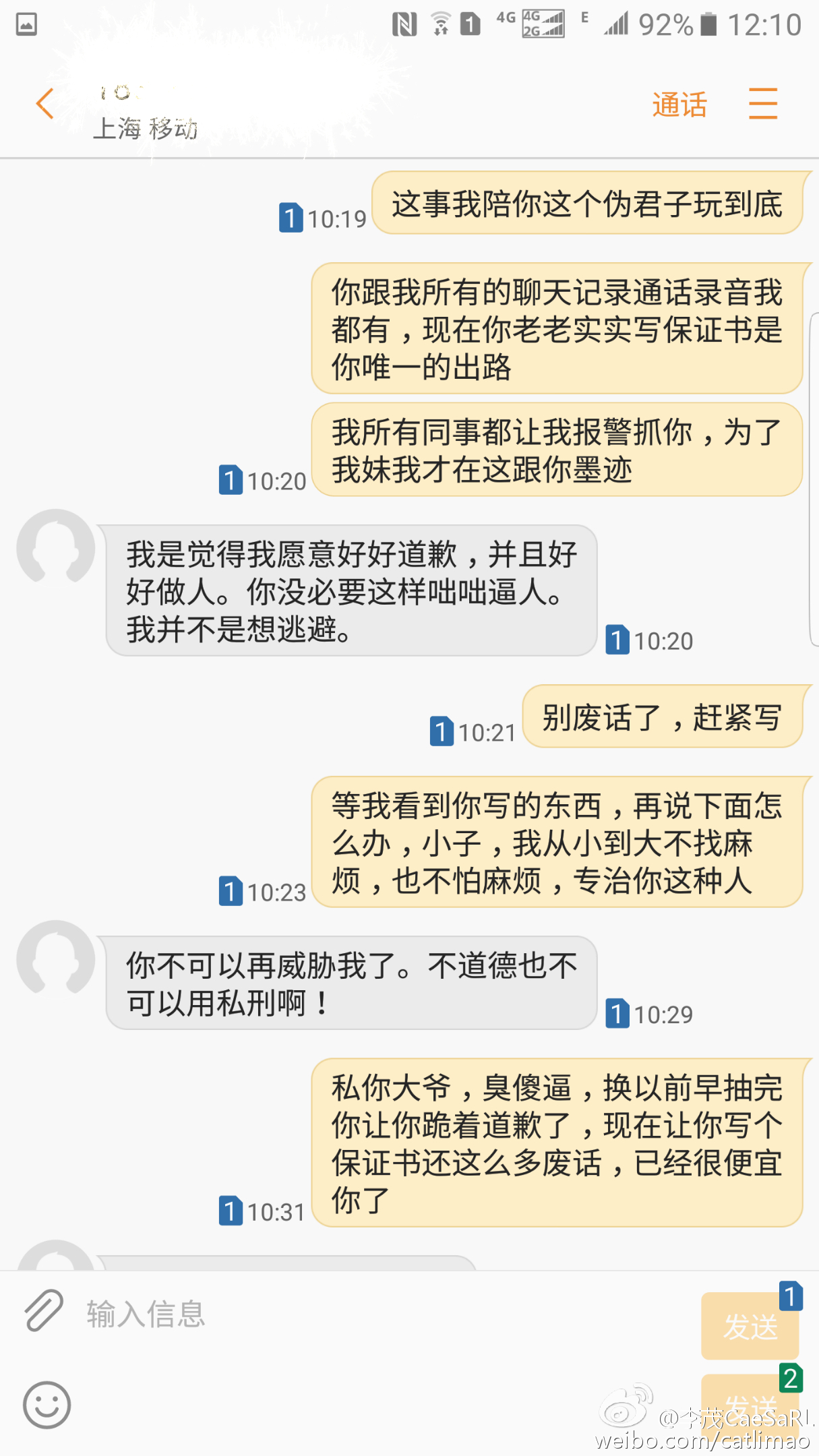
Task: Open sender avatar beside 我是觉得我愿意好好道歉 message
Action: [56, 547]
